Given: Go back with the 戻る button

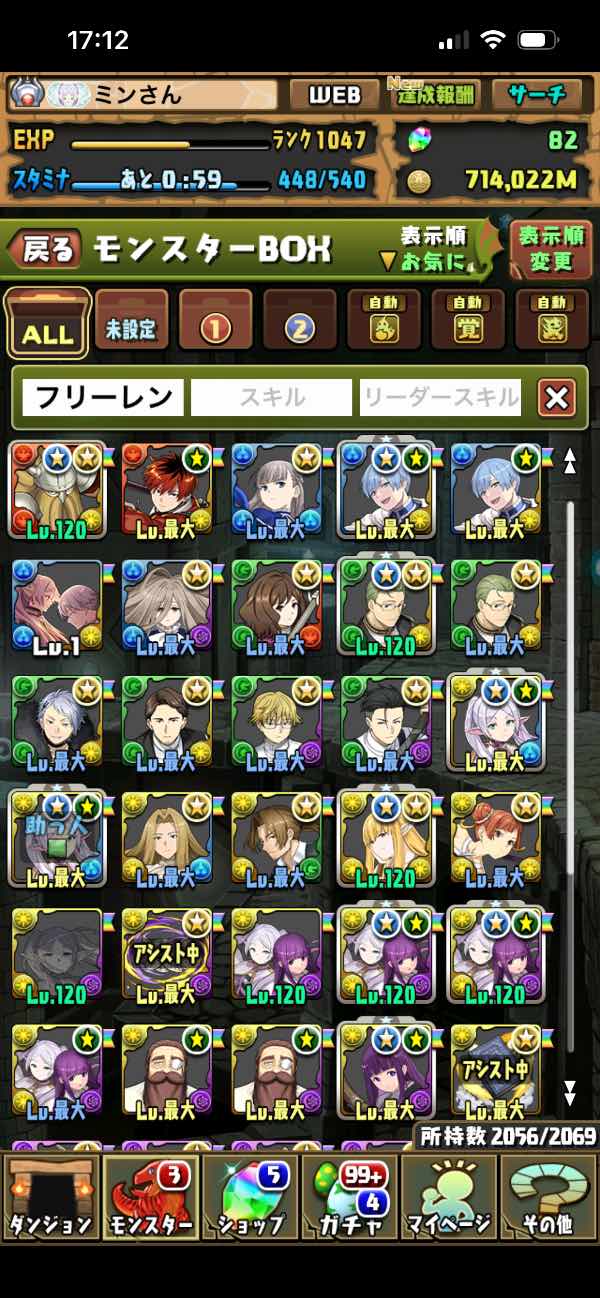Looking at the screenshot, I should click(48, 249).
